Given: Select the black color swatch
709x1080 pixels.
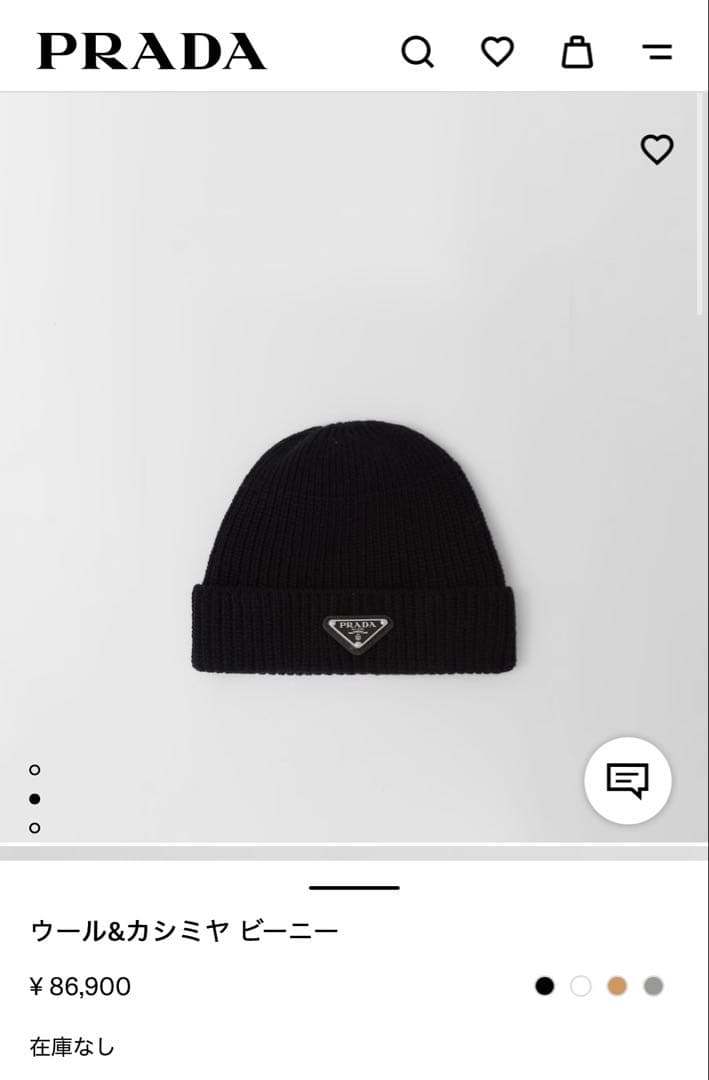Looking at the screenshot, I should click(x=544, y=987).
